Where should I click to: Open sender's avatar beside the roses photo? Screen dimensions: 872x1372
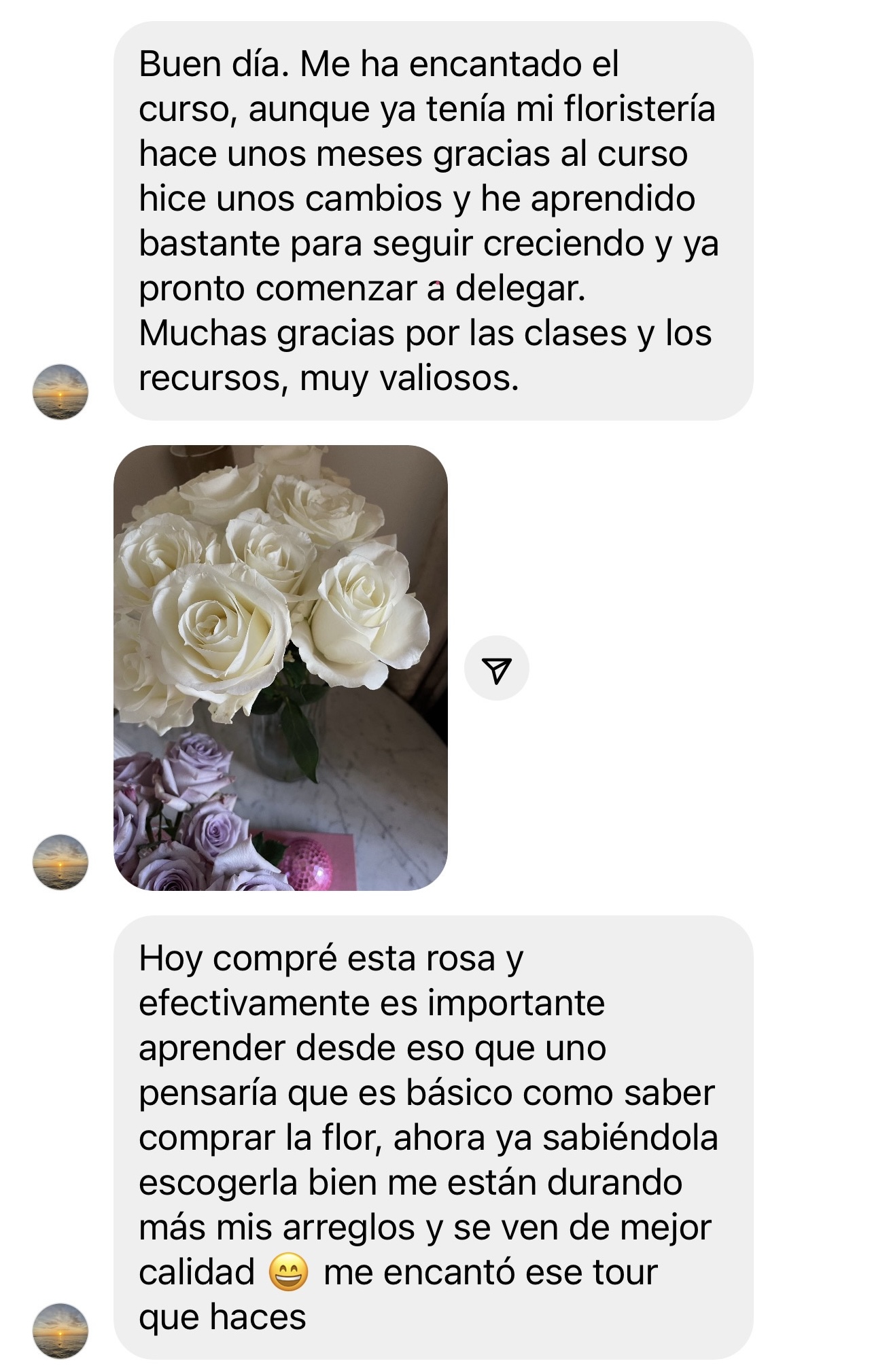click(x=60, y=862)
